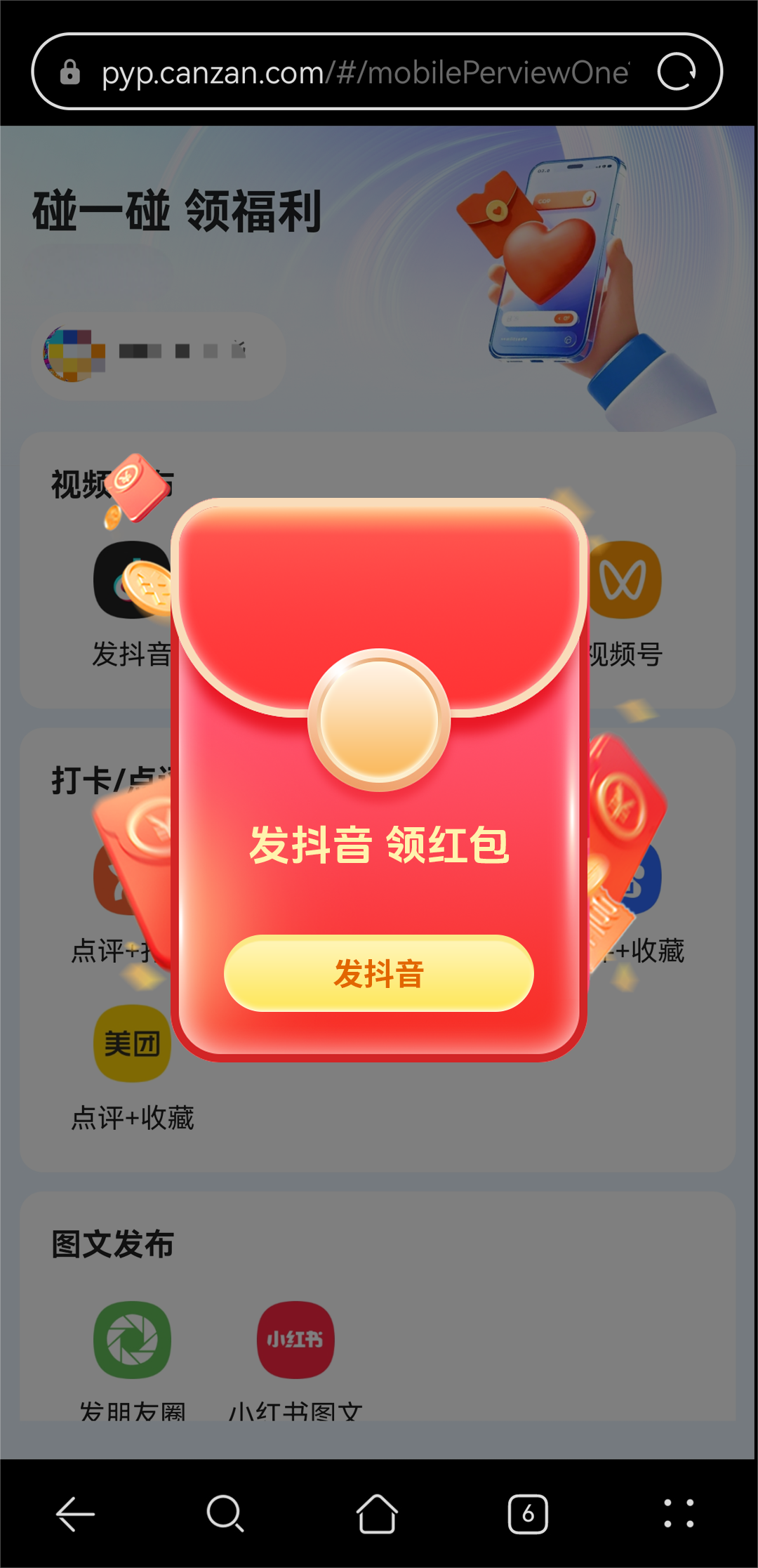Screen dimensions: 758x1568
Task: Open the tab switcher showing 6 tabs
Action: 528,1513
